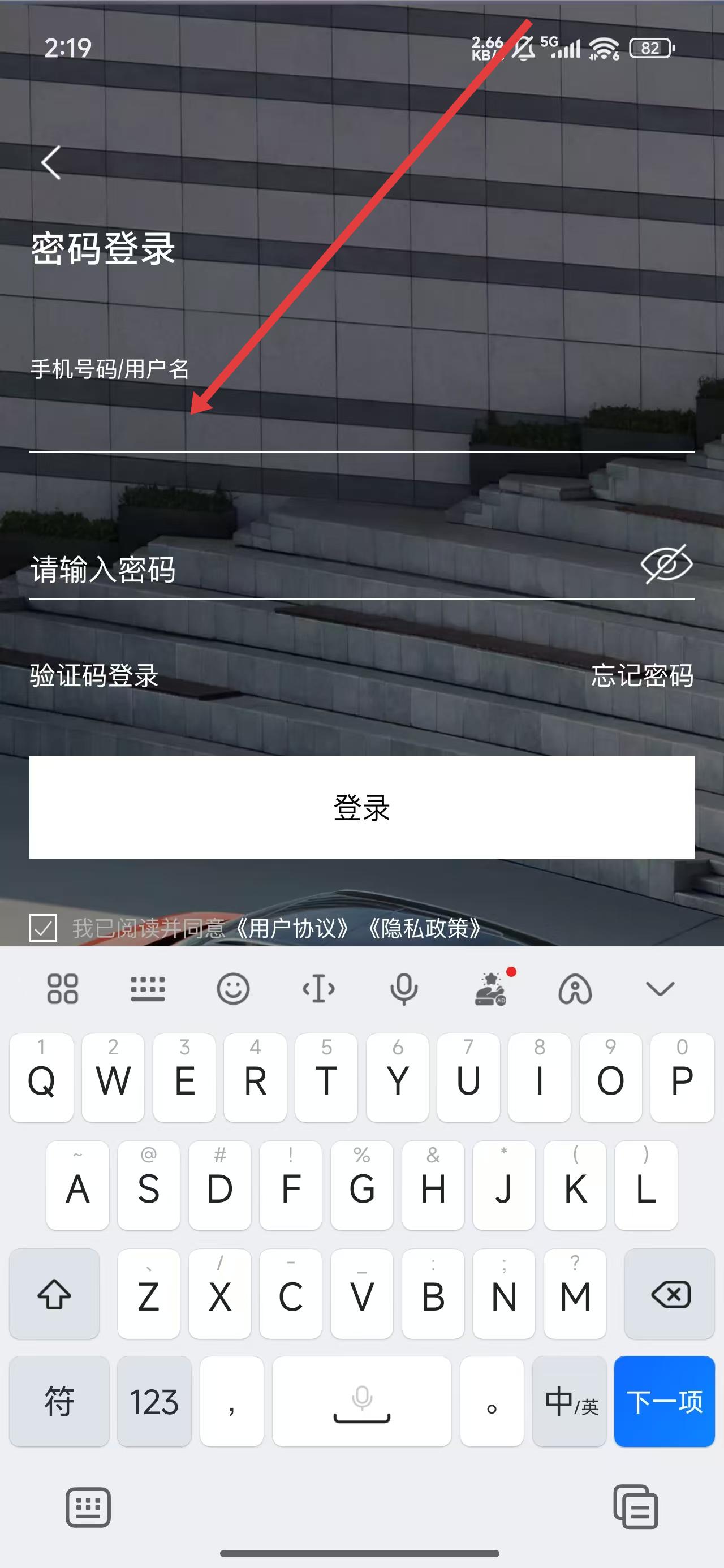Switch to verification code login
Screen dimensions: 724x1568
(x=94, y=675)
